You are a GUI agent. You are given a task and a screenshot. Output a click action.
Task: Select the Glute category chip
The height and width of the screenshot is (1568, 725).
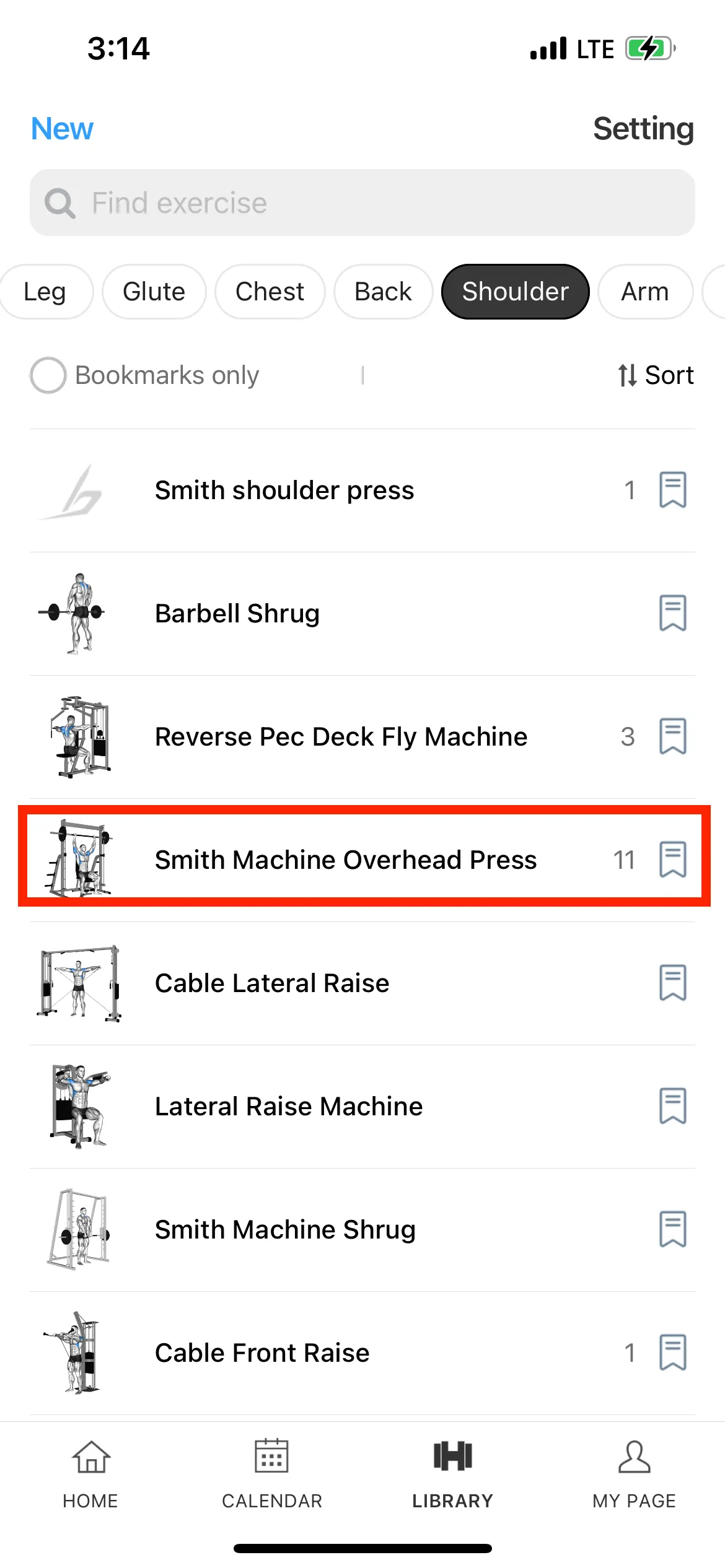pyautogui.click(x=154, y=292)
